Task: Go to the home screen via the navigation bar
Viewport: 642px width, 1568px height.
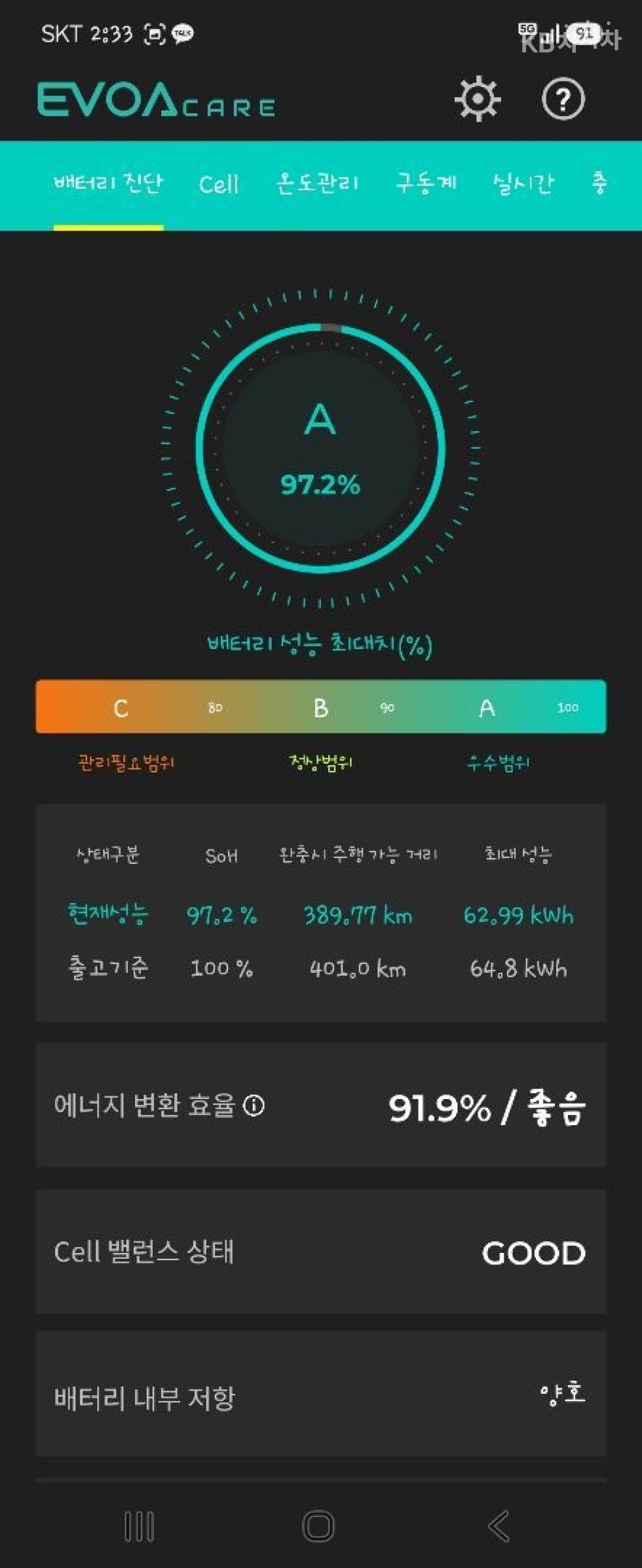Action: click(318, 1526)
